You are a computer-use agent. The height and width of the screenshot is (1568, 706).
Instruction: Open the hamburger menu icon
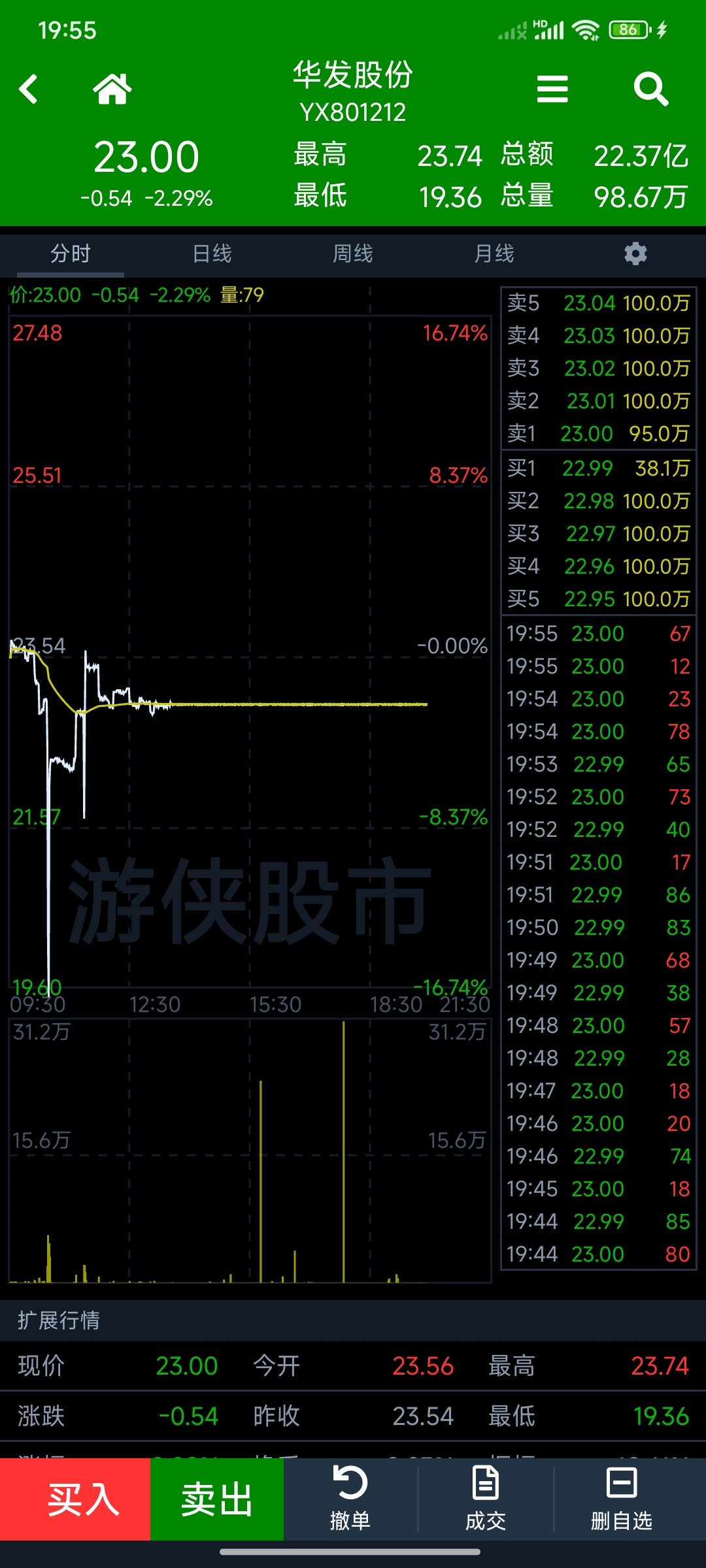click(552, 90)
